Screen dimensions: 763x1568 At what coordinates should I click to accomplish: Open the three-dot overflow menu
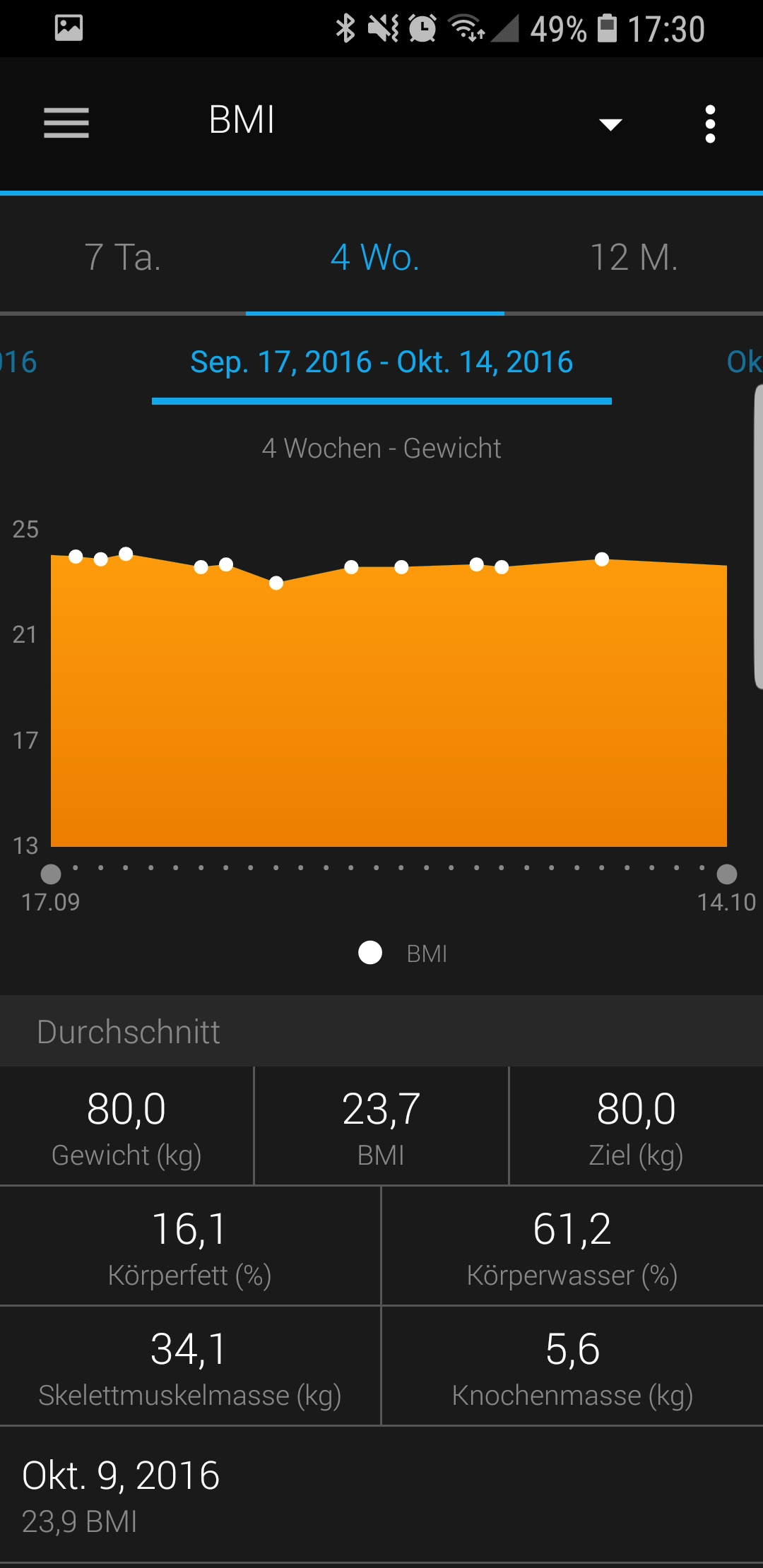pyautogui.click(x=710, y=124)
